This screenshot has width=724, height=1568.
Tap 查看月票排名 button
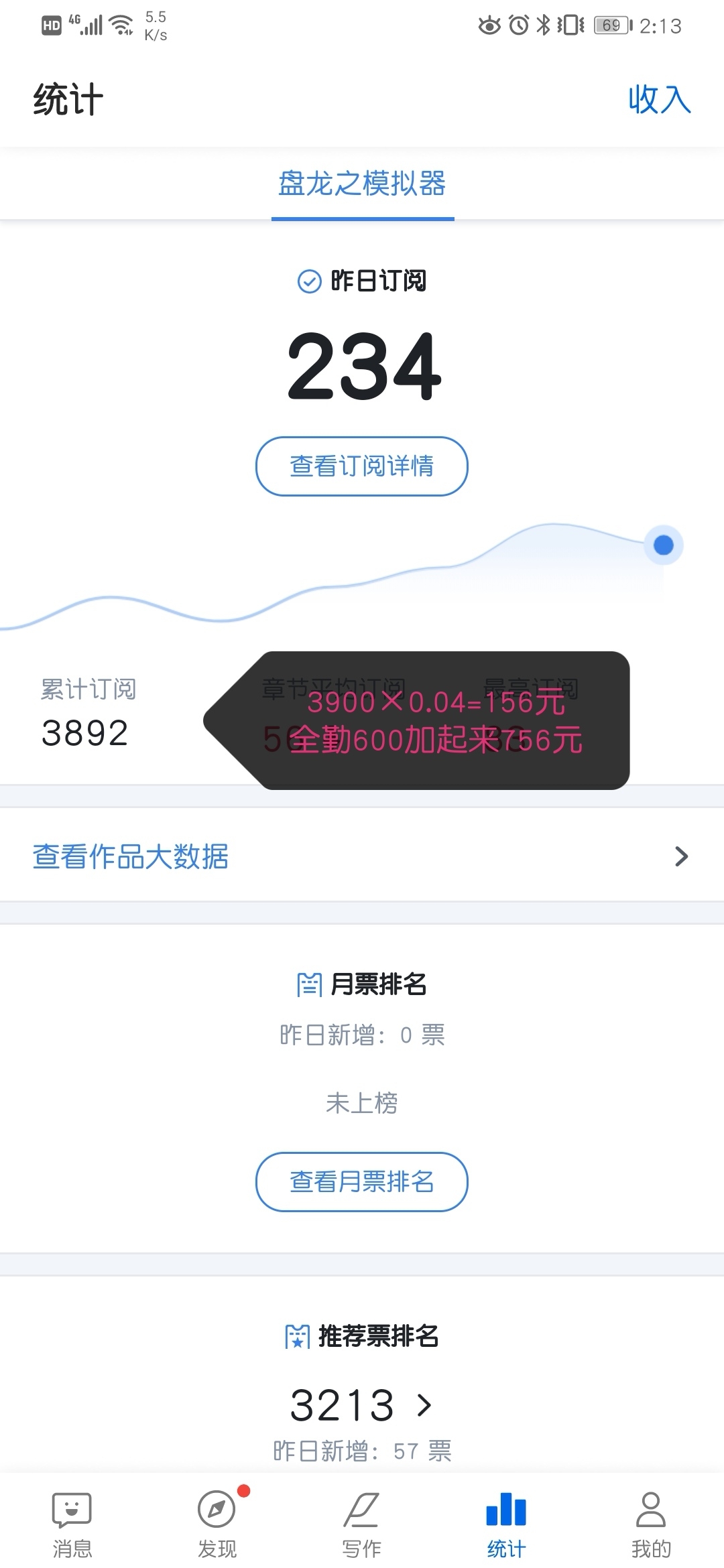[x=362, y=1182]
